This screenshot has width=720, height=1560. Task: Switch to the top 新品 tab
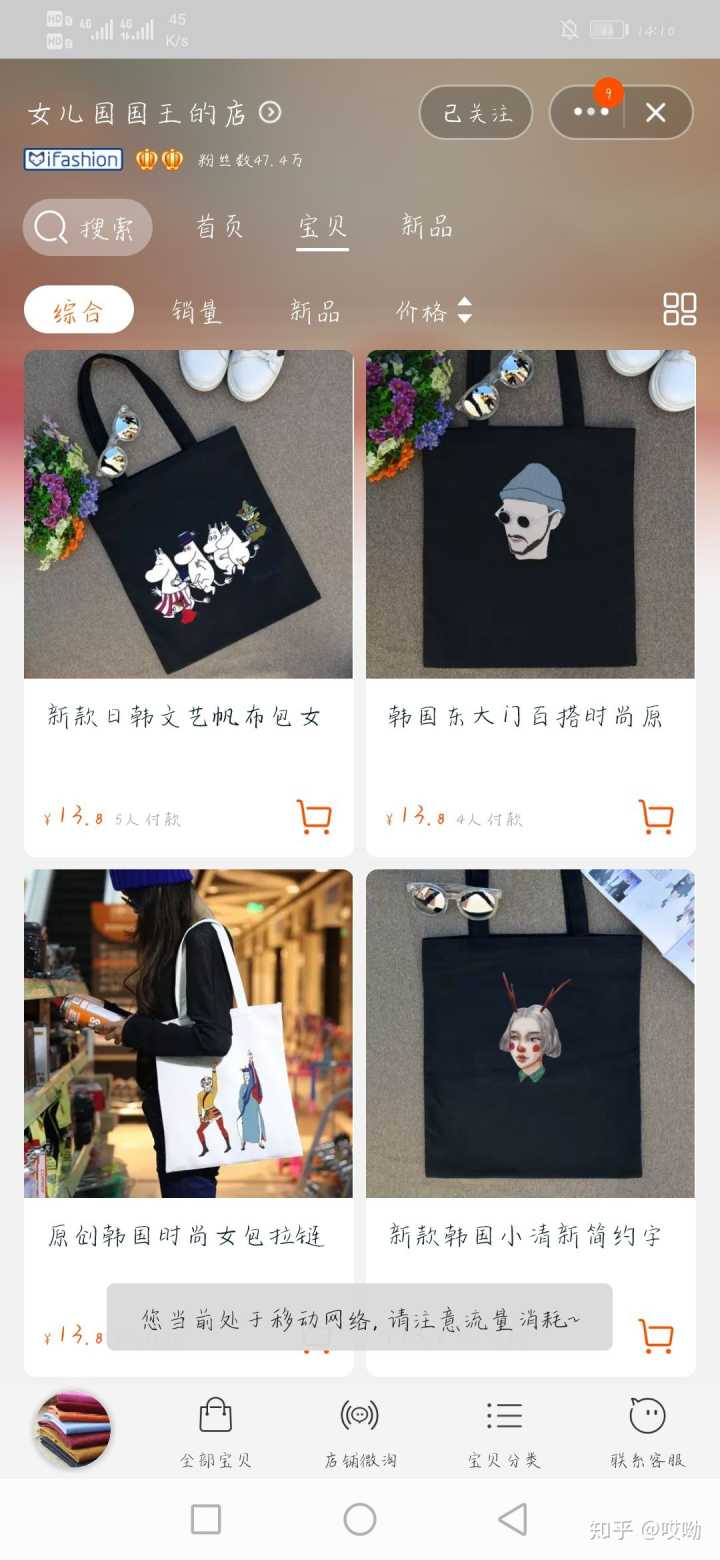pos(427,227)
